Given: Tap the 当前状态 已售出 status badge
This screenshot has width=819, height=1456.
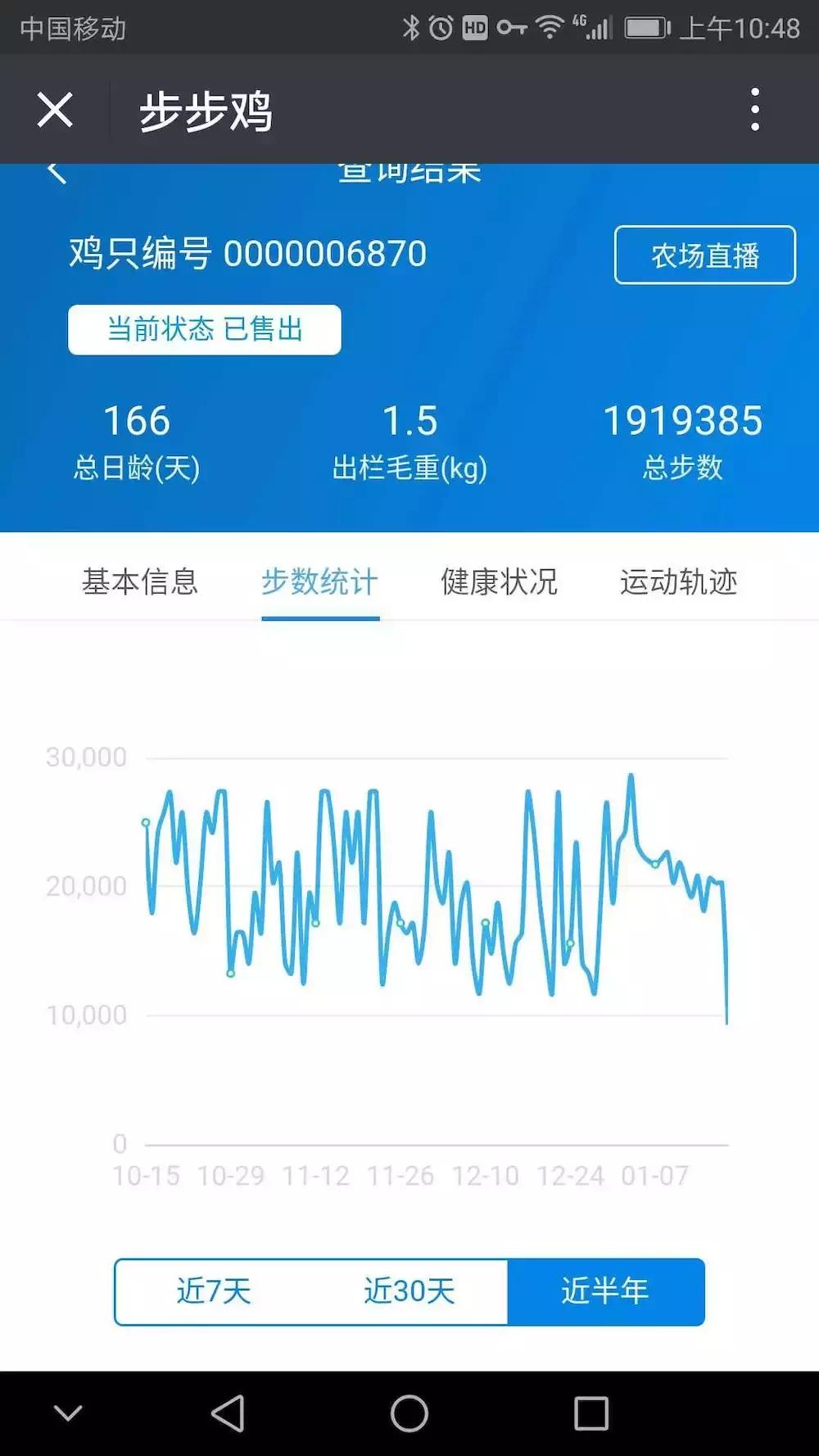Looking at the screenshot, I should point(205,330).
